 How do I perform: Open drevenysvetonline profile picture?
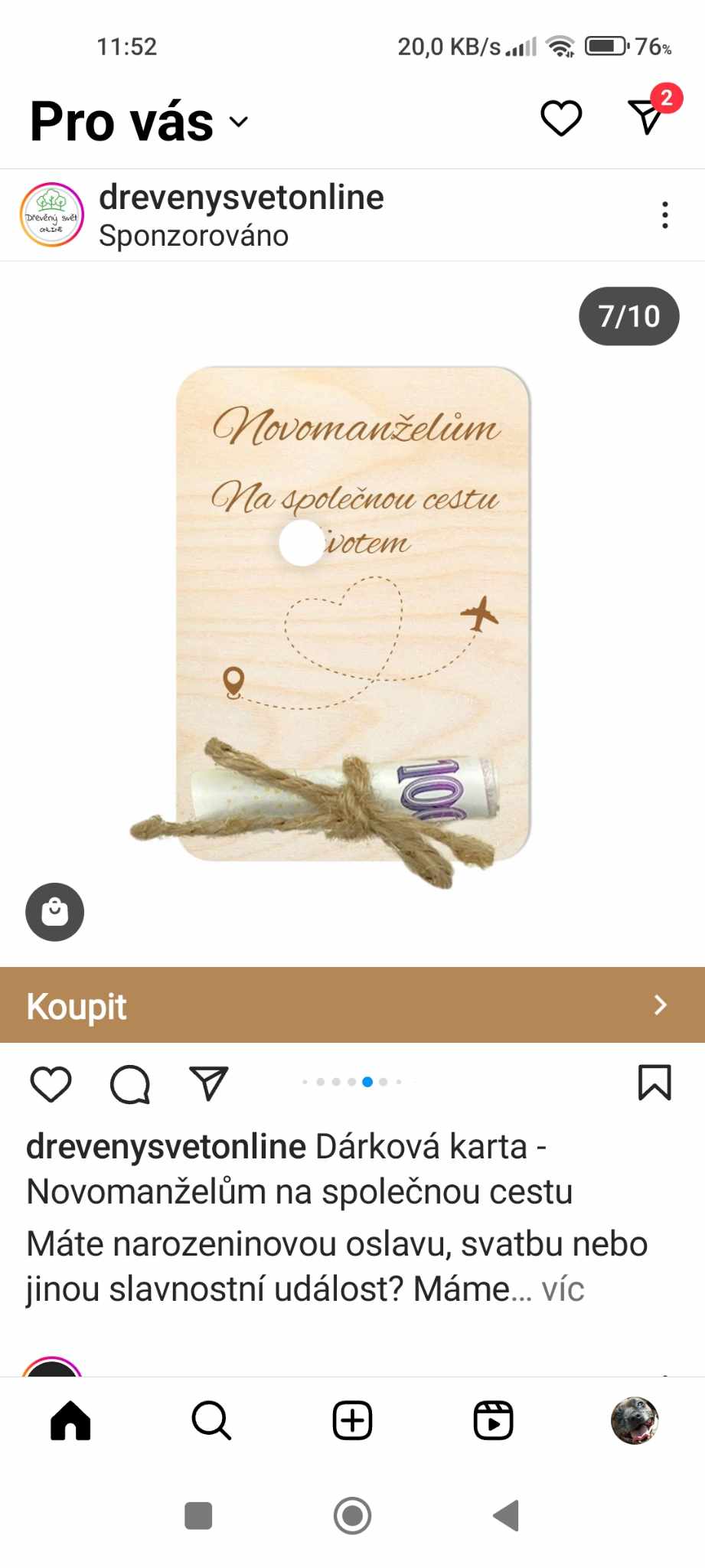tap(52, 215)
